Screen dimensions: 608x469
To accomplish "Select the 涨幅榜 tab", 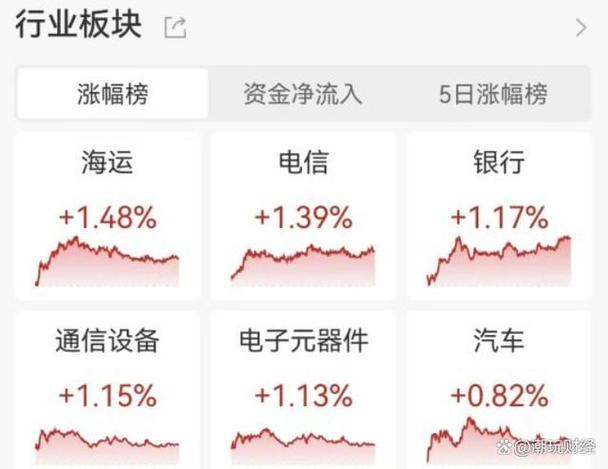I will [x=112, y=95].
